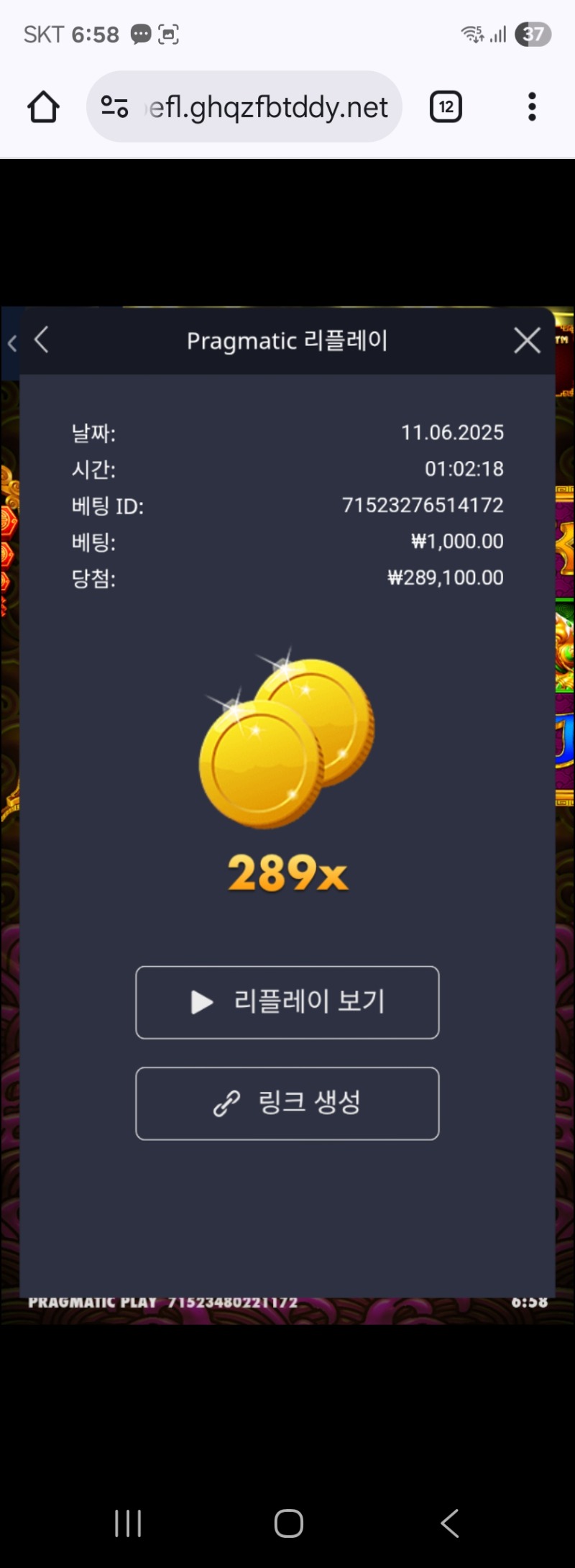The image size is (575, 1568).
Task: Open recent apps from navigation bar
Action: [x=128, y=1523]
